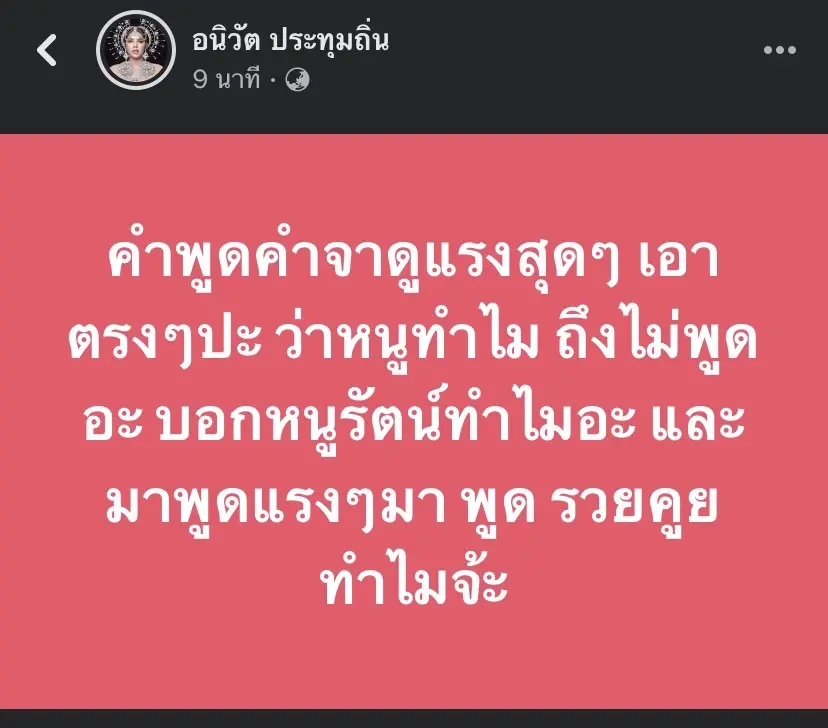The width and height of the screenshot is (828, 728).
Task: Open the three-dot post options menu
Action: click(x=779, y=51)
